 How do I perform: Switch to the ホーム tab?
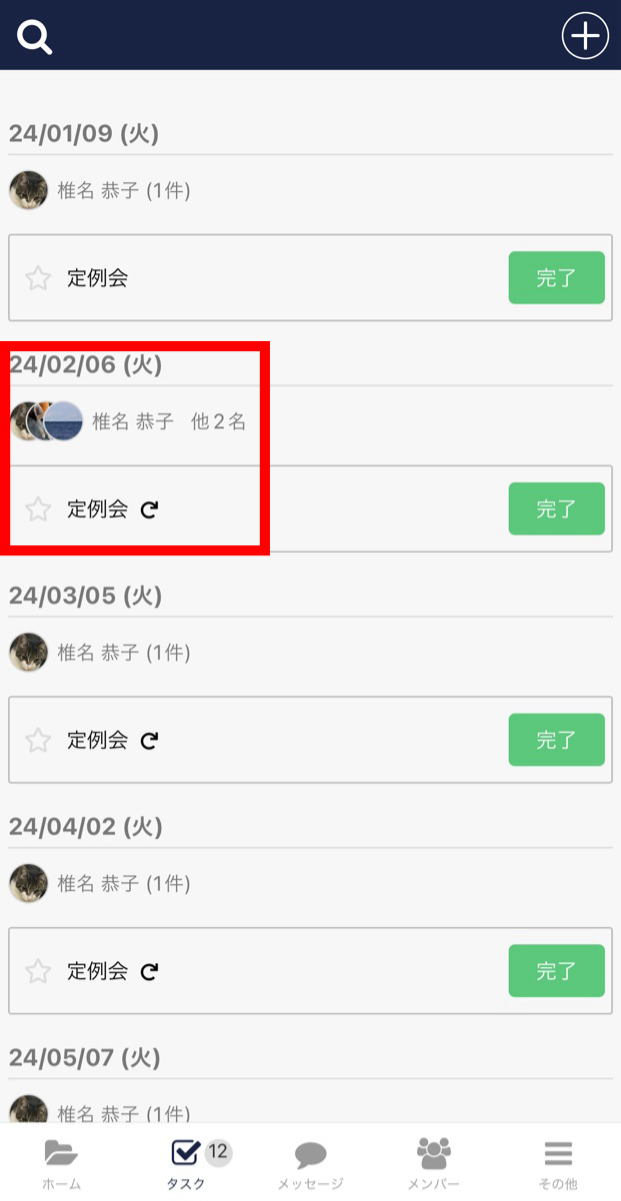point(61,1163)
